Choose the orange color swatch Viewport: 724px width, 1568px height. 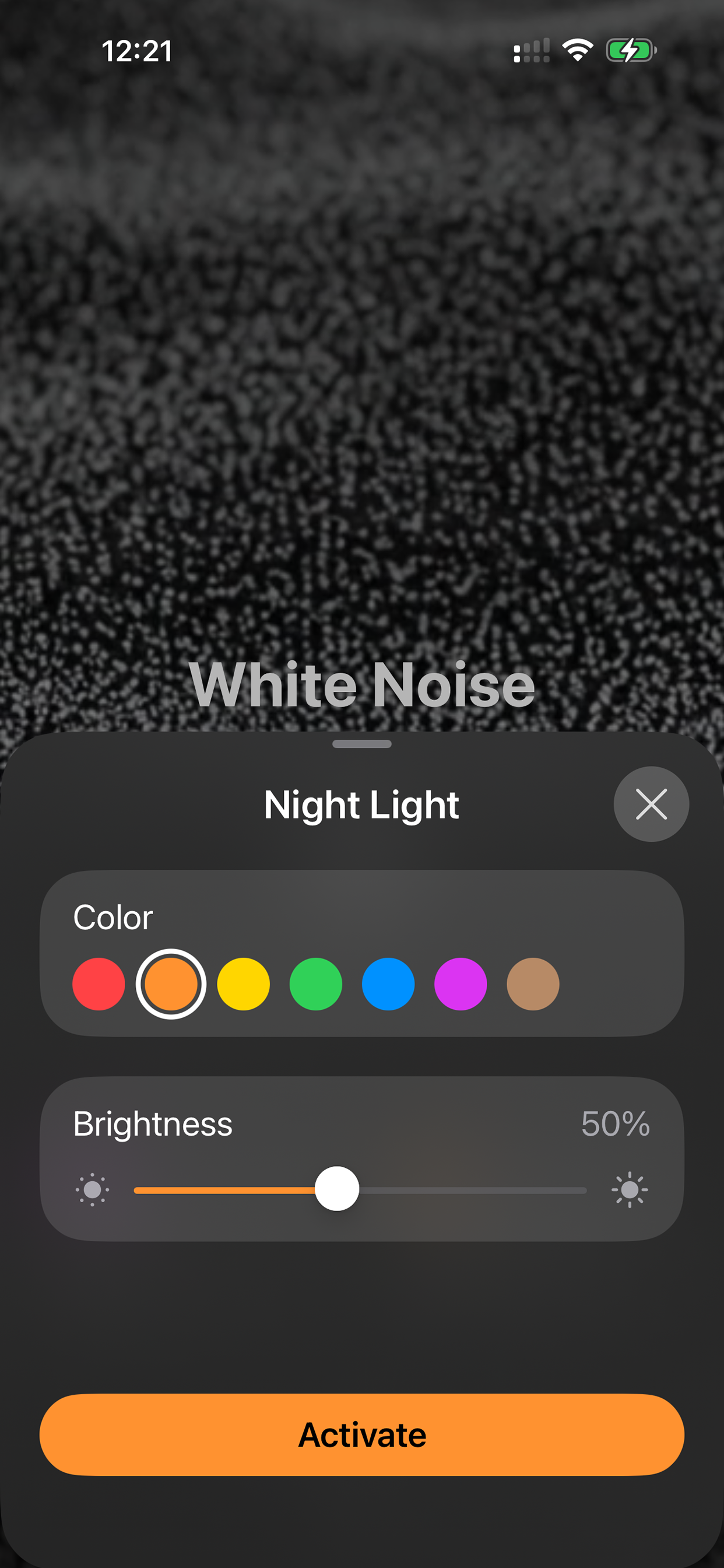click(x=171, y=984)
